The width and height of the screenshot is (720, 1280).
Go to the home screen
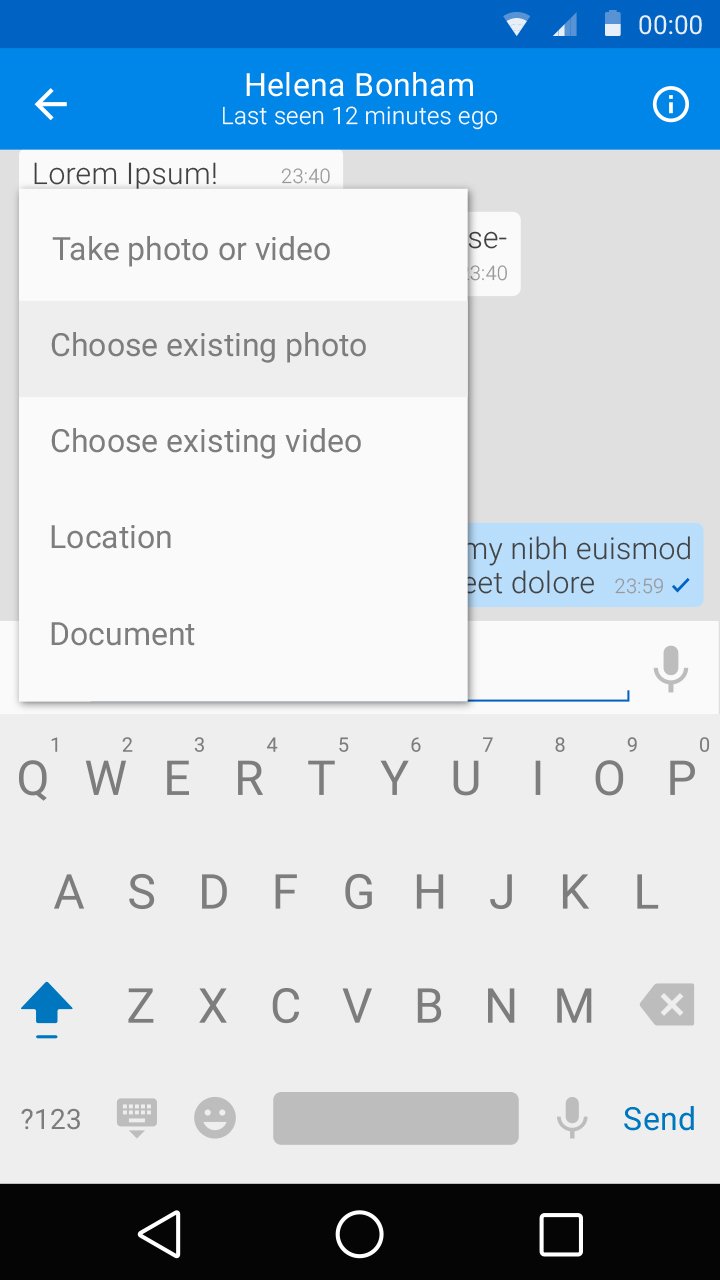coord(360,1234)
